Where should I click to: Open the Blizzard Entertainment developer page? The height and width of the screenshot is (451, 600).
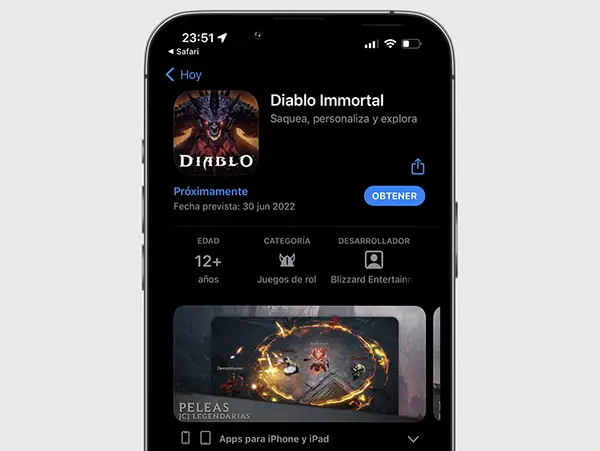(373, 262)
